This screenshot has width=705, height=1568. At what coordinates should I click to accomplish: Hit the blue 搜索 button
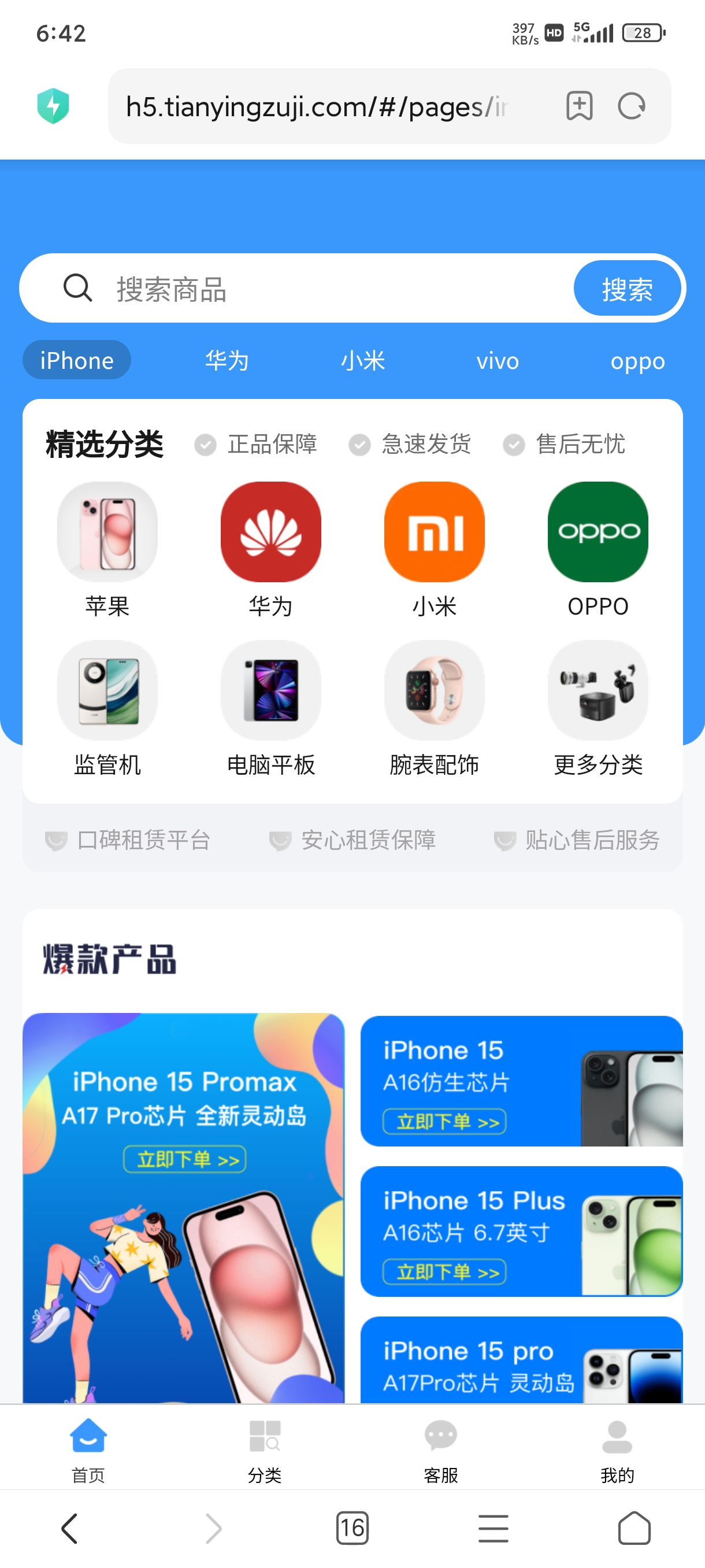tap(627, 289)
